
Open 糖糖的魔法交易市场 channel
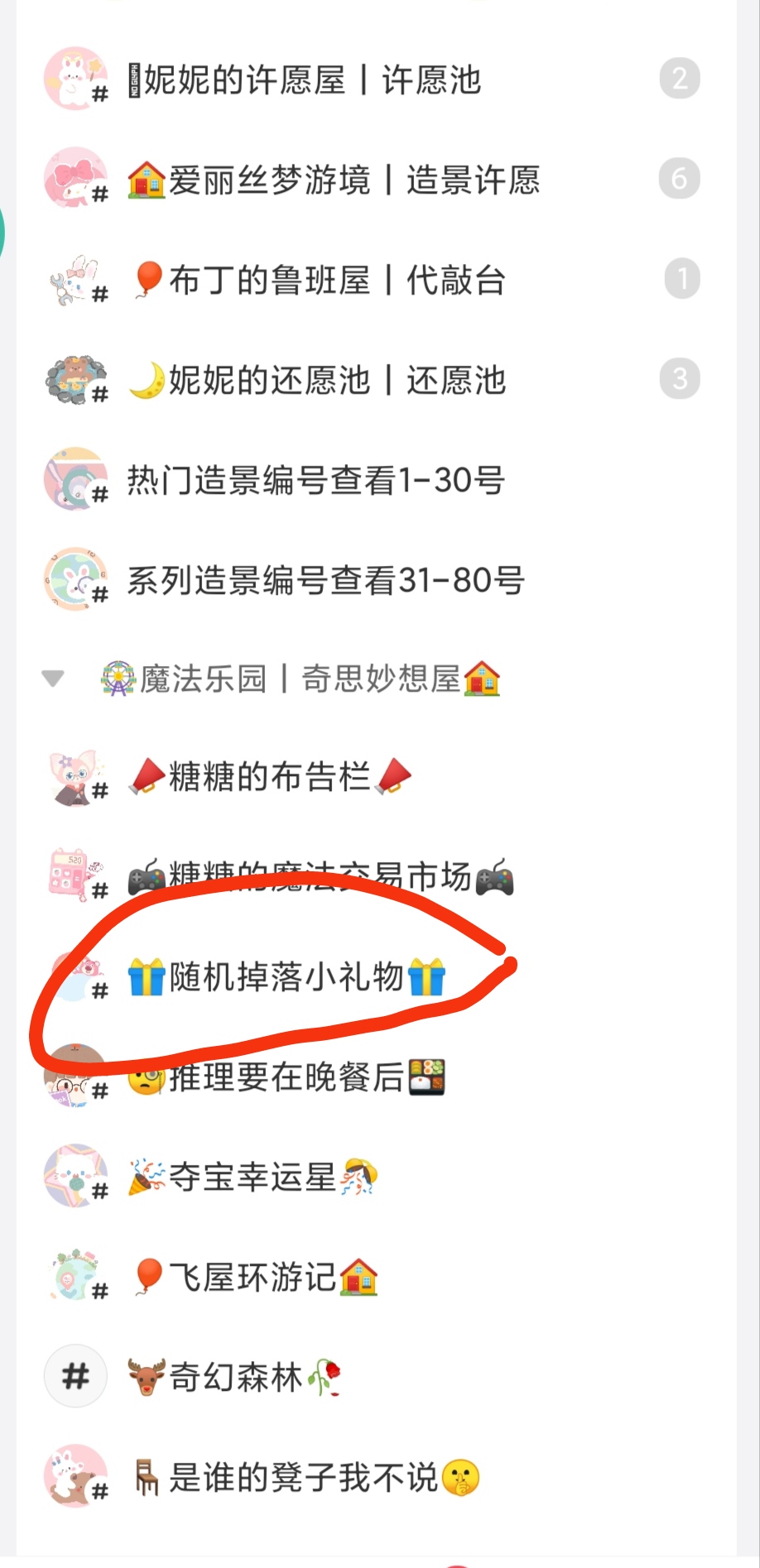[x=321, y=878]
